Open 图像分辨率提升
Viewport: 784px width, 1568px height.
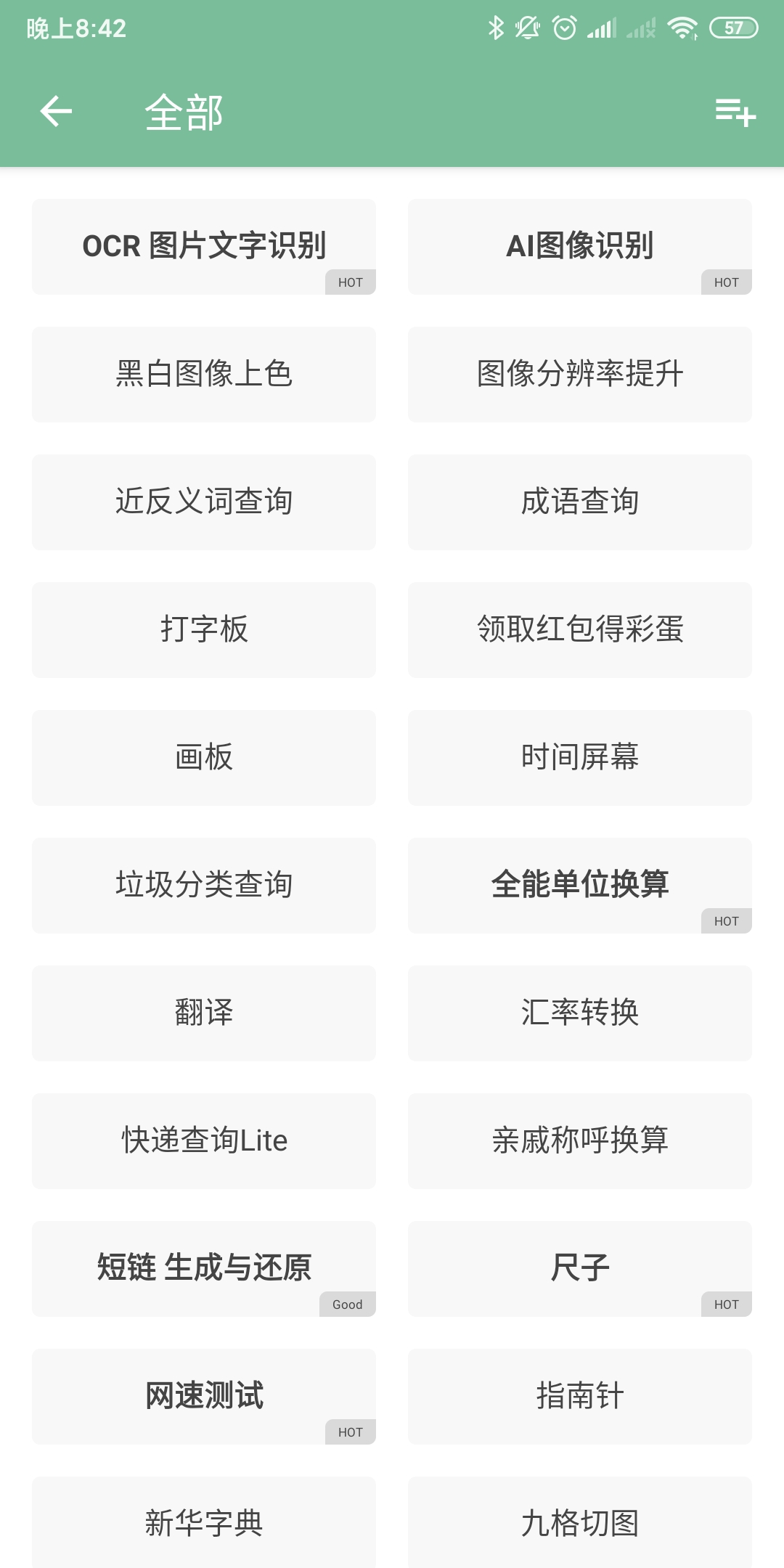[x=580, y=374]
